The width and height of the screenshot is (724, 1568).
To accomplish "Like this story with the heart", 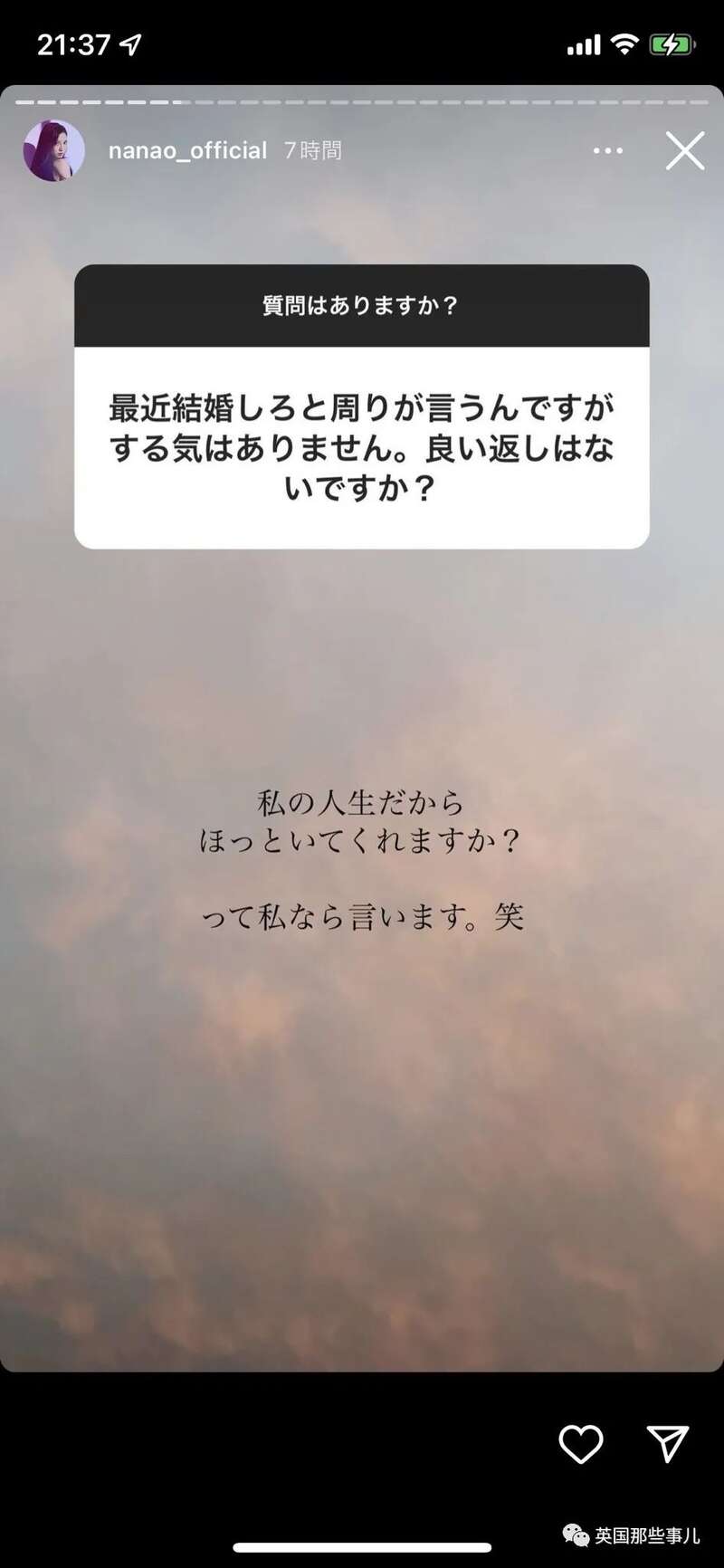I will (580, 1444).
